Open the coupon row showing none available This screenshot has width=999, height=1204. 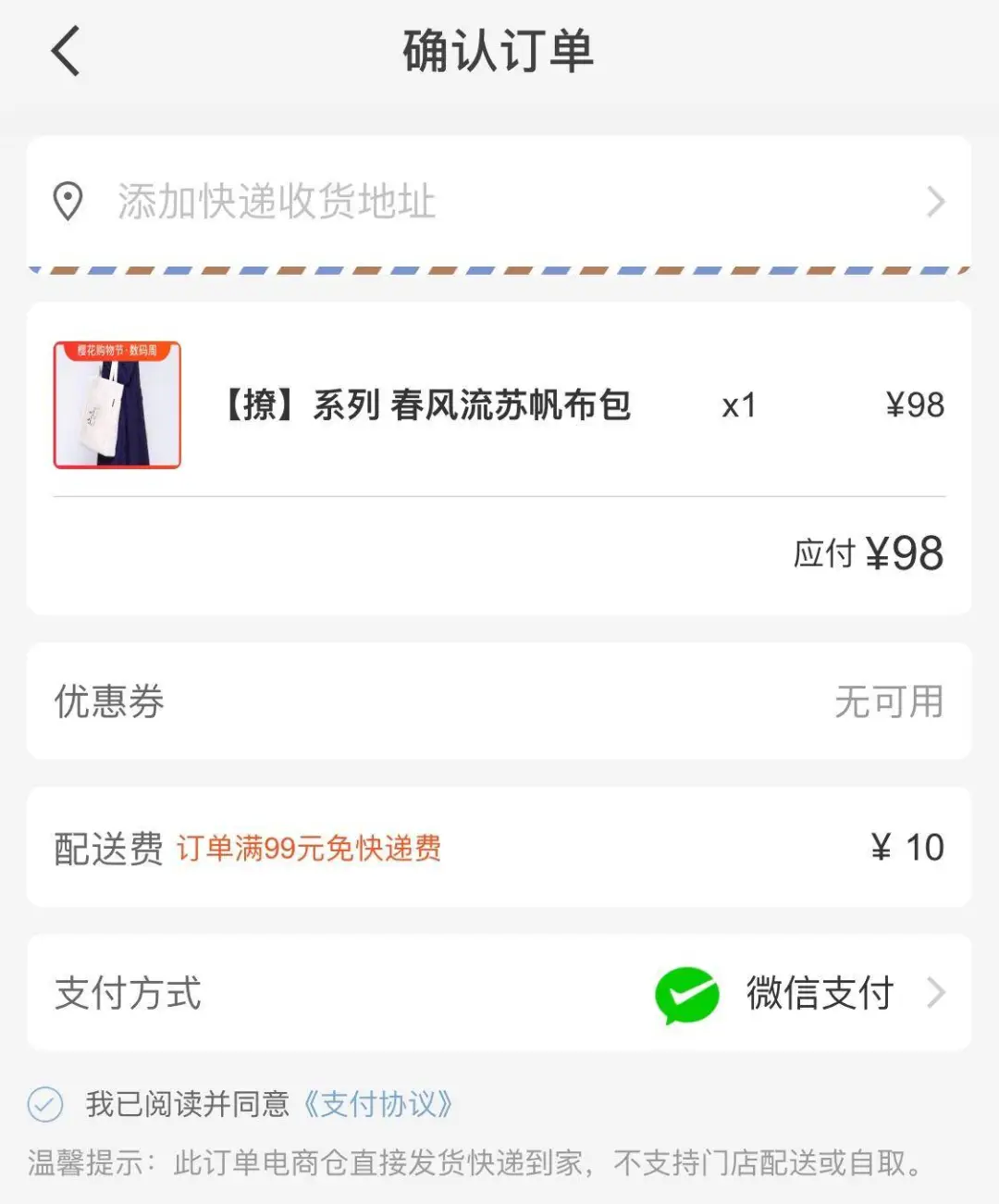499,701
